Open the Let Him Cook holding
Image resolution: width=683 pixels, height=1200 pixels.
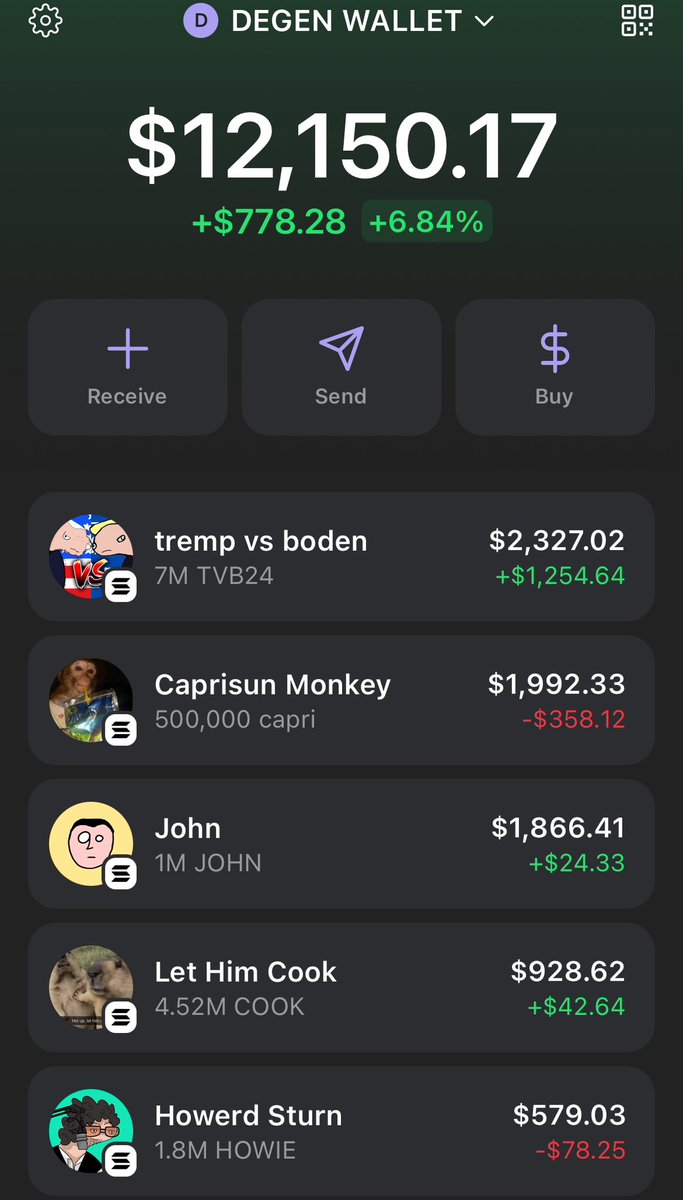(341, 987)
